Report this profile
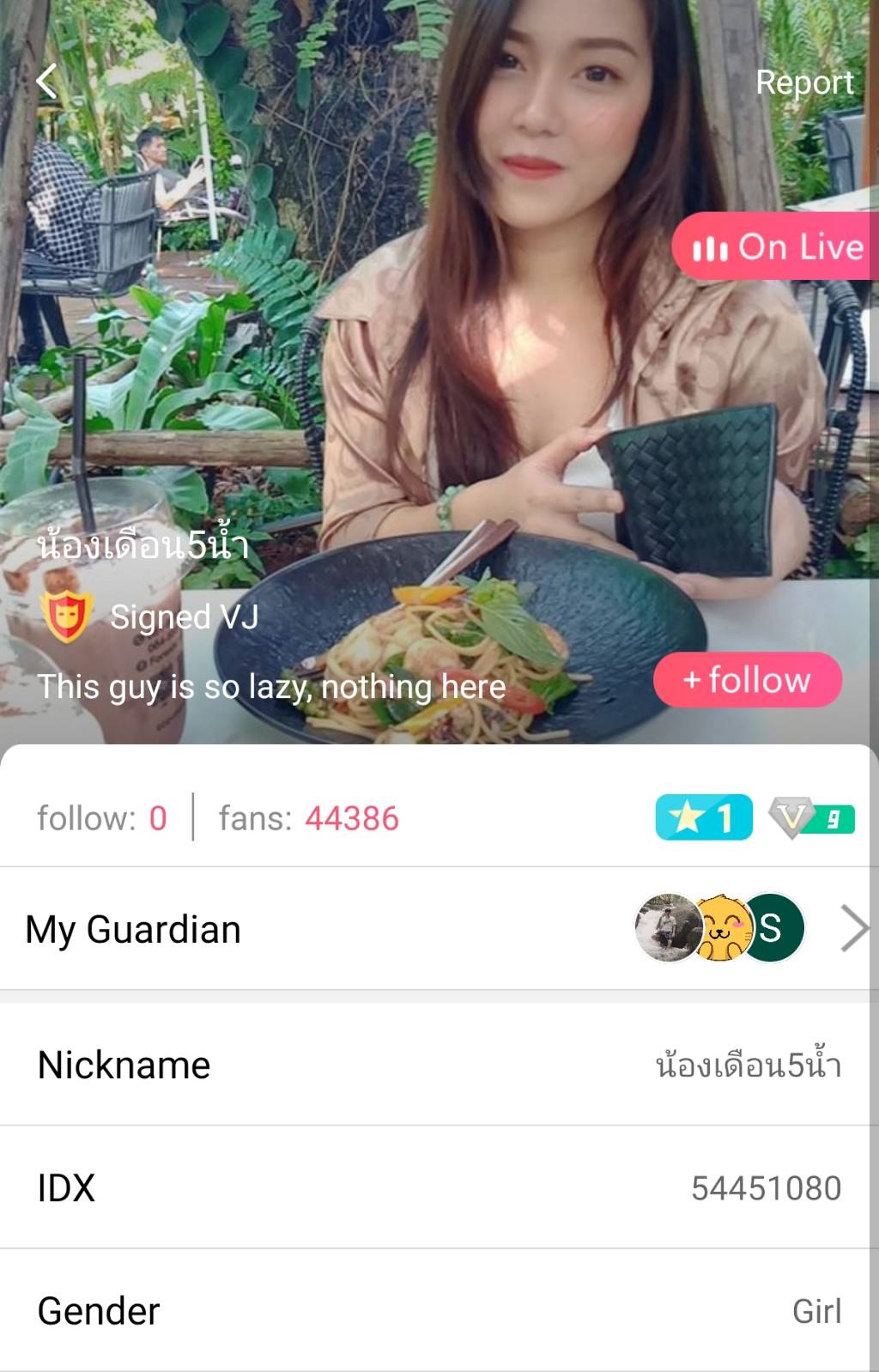This screenshot has width=879, height=1372. 803,82
